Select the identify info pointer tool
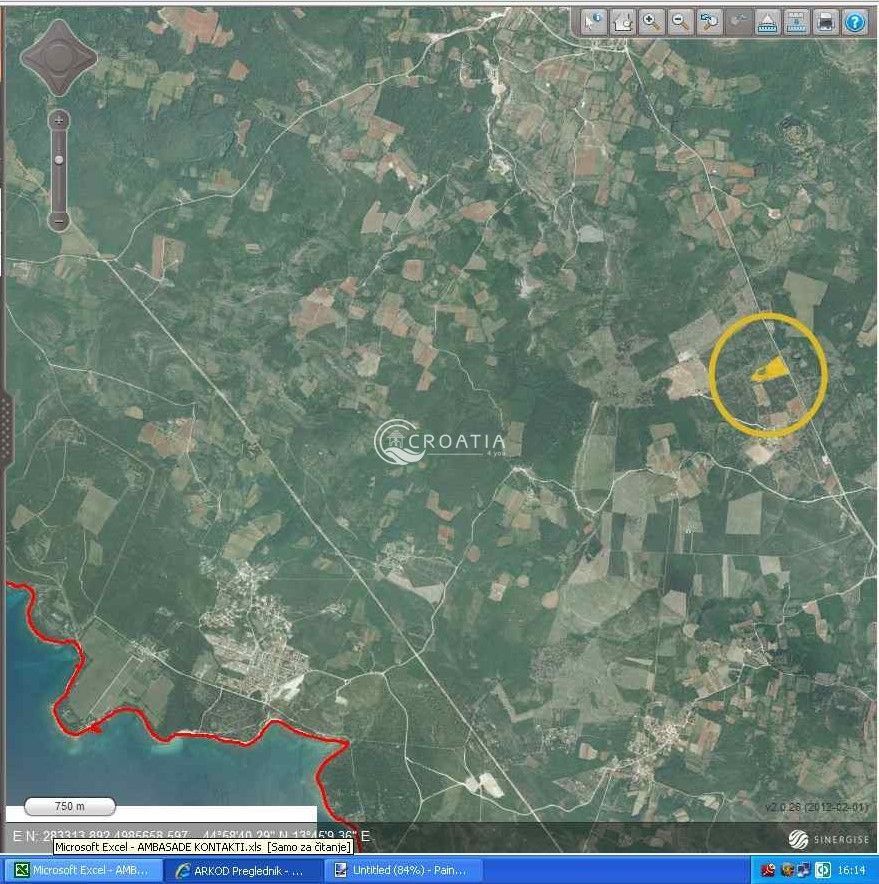The image size is (879, 884). pyautogui.click(x=594, y=21)
